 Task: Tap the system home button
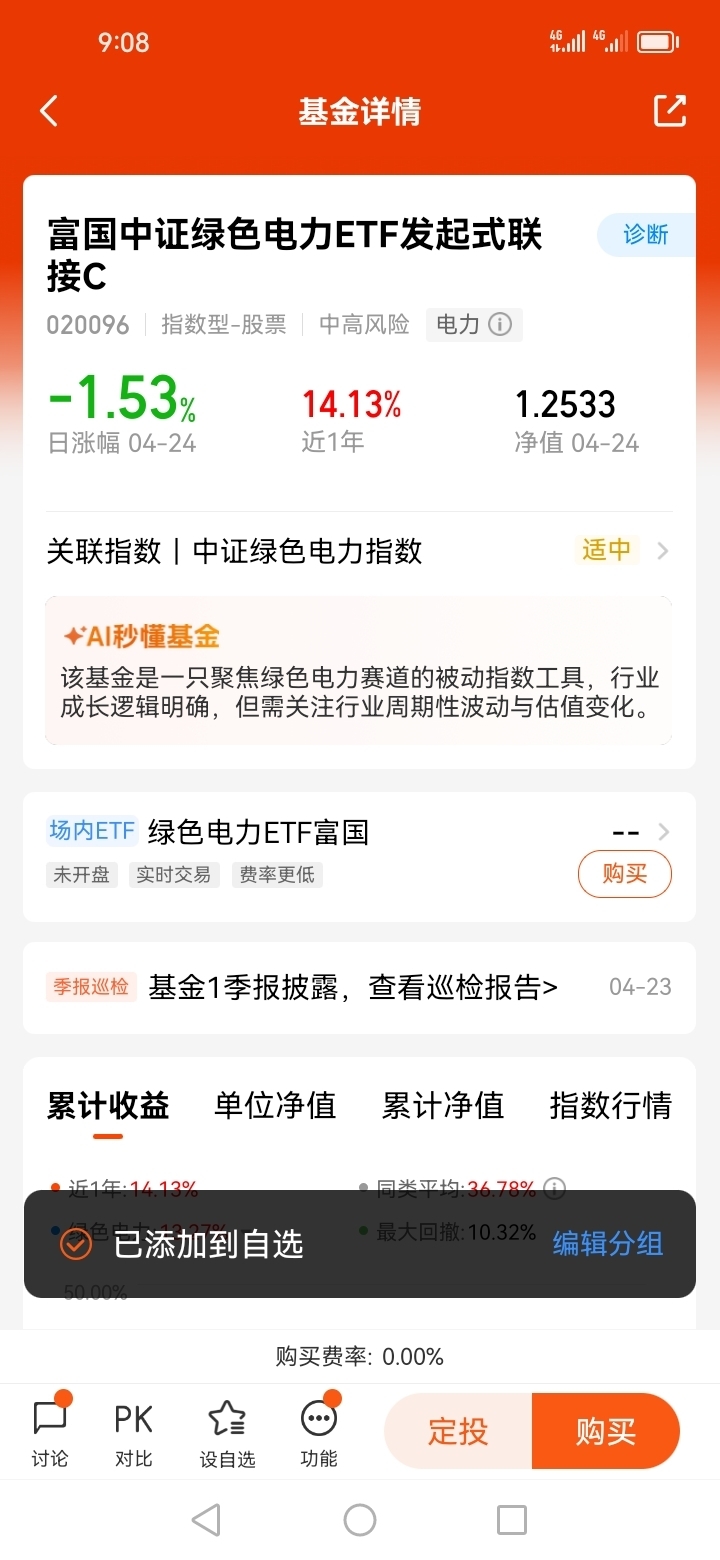pyautogui.click(x=359, y=1520)
